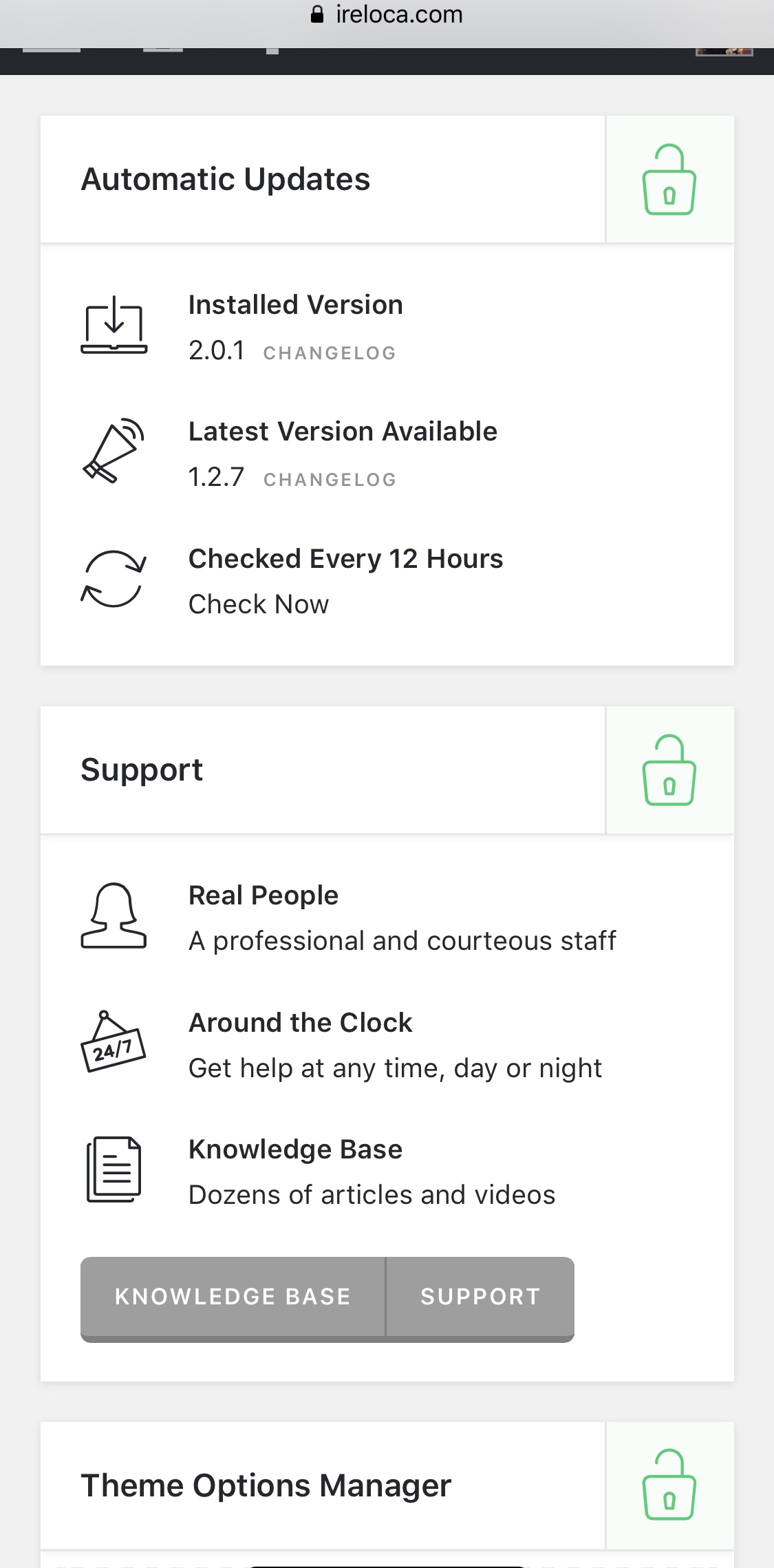The image size is (774, 1568).
Task: Open the changelog for latest version 1.2.7
Action: 330,480
